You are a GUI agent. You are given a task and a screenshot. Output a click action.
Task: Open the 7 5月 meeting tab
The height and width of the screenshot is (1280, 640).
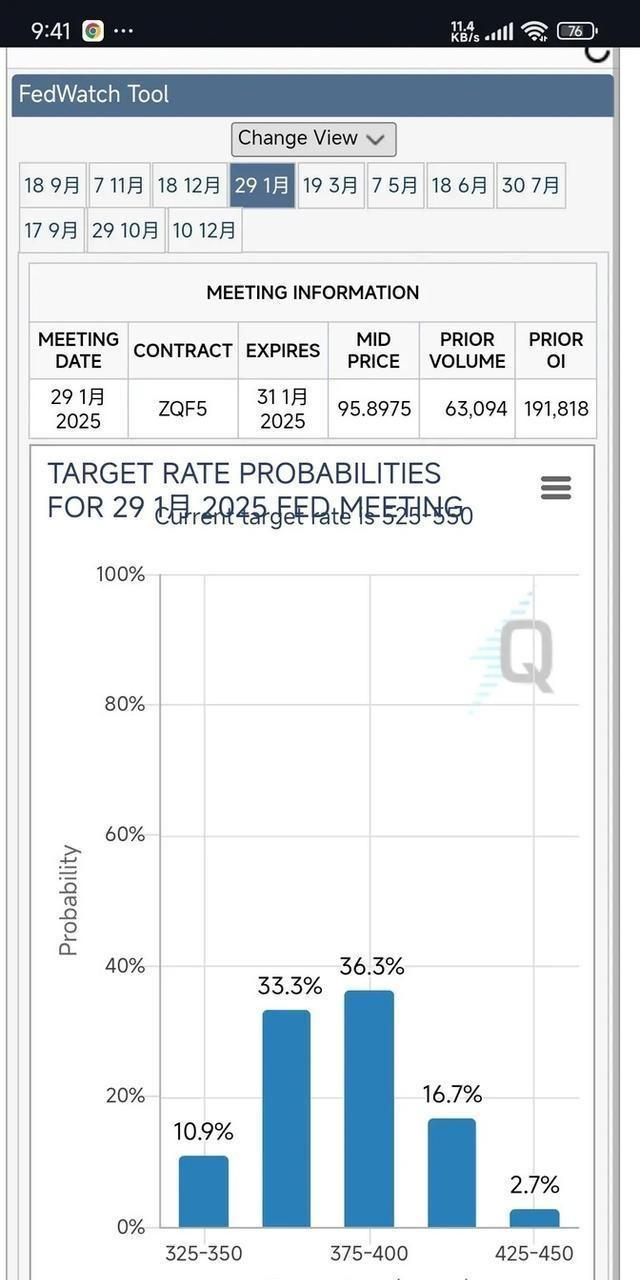pyautogui.click(x=396, y=185)
